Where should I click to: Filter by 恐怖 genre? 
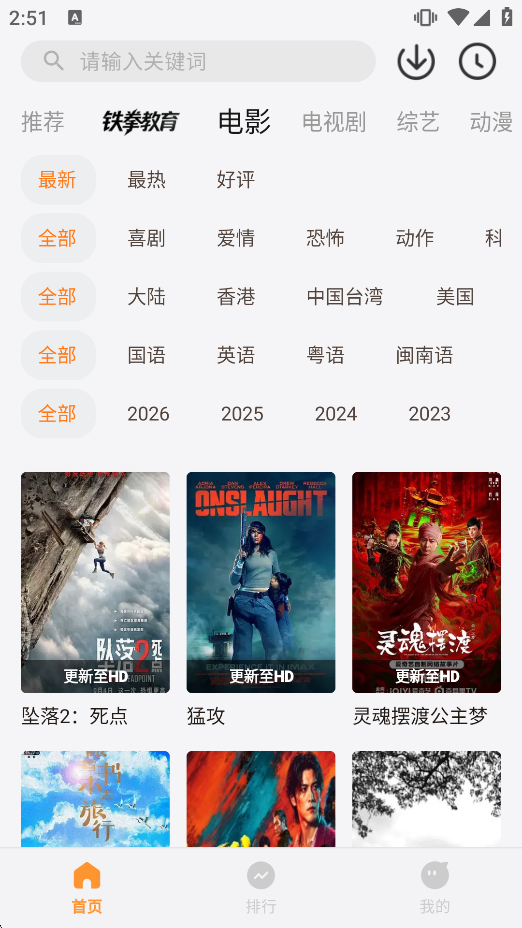pos(325,238)
